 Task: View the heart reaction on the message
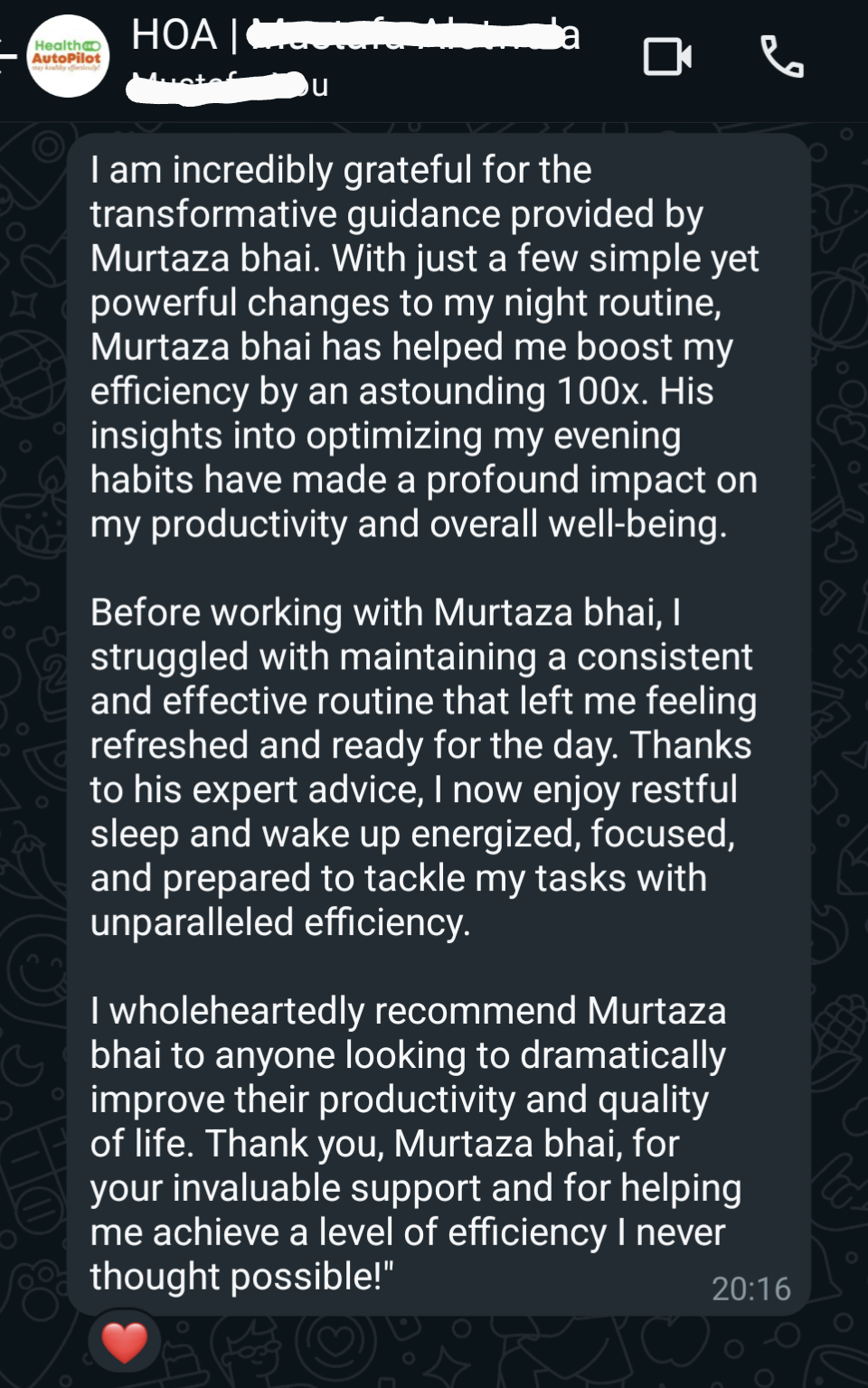[124, 1342]
